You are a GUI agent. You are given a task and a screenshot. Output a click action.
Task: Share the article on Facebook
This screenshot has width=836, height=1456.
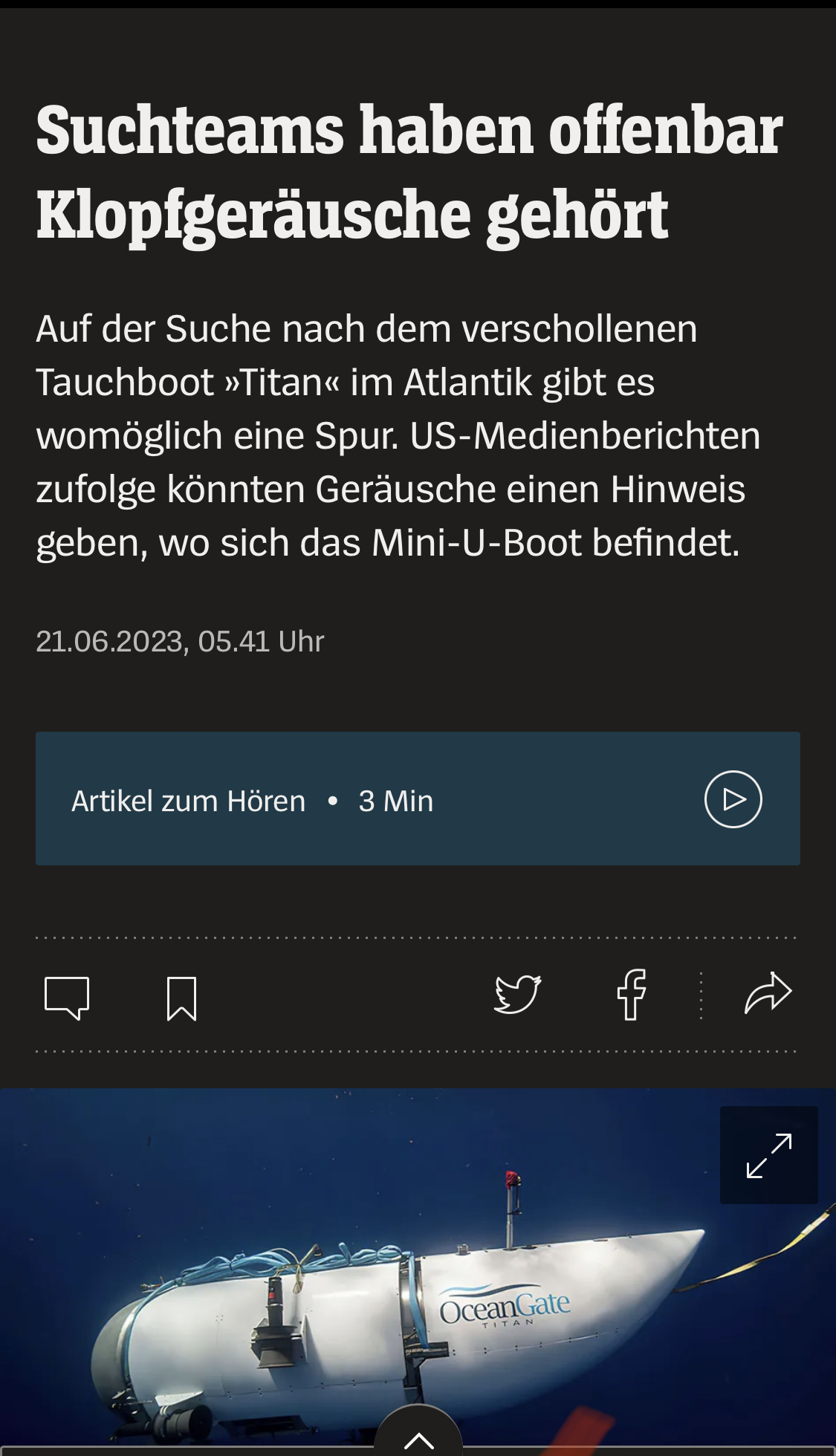coord(632,994)
